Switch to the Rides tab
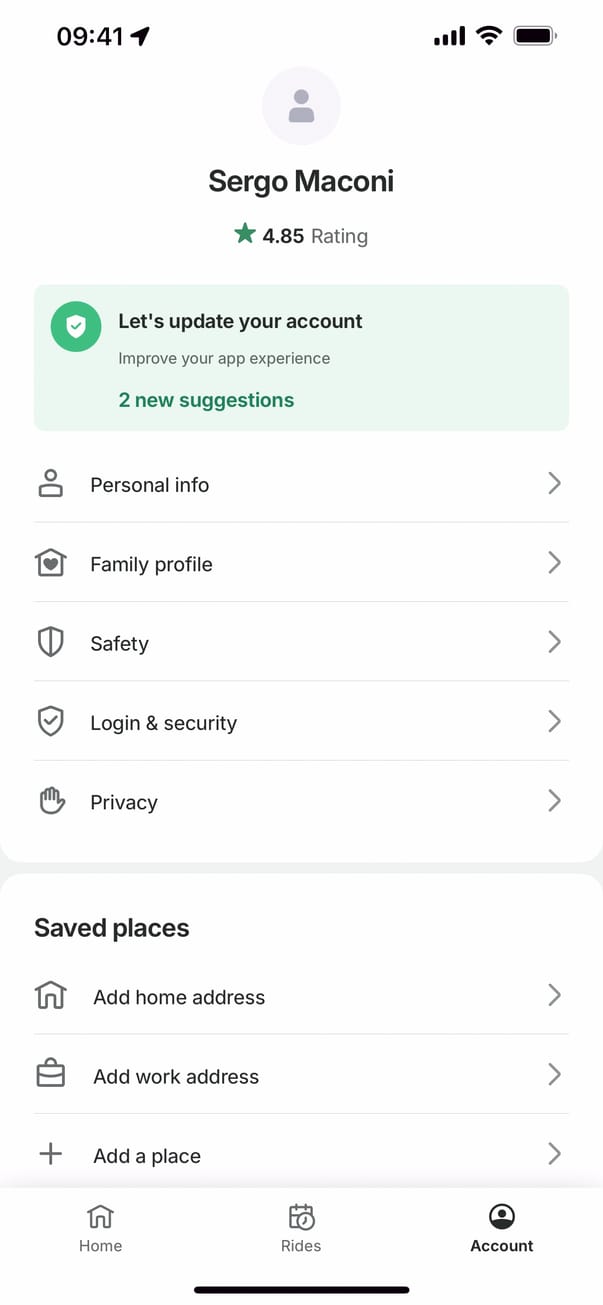Screen dimensions: 603x1305 coord(301,1228)
